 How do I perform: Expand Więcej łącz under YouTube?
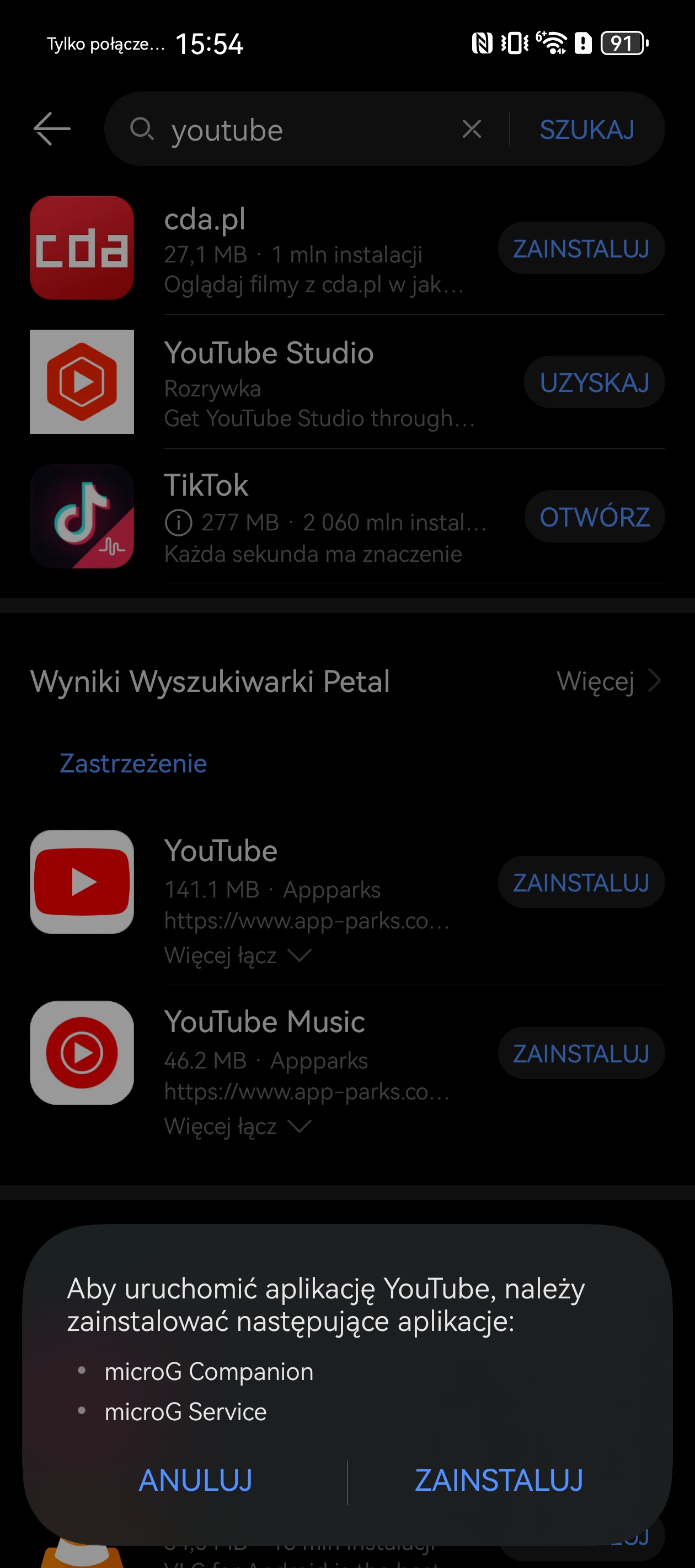(238, 955)
